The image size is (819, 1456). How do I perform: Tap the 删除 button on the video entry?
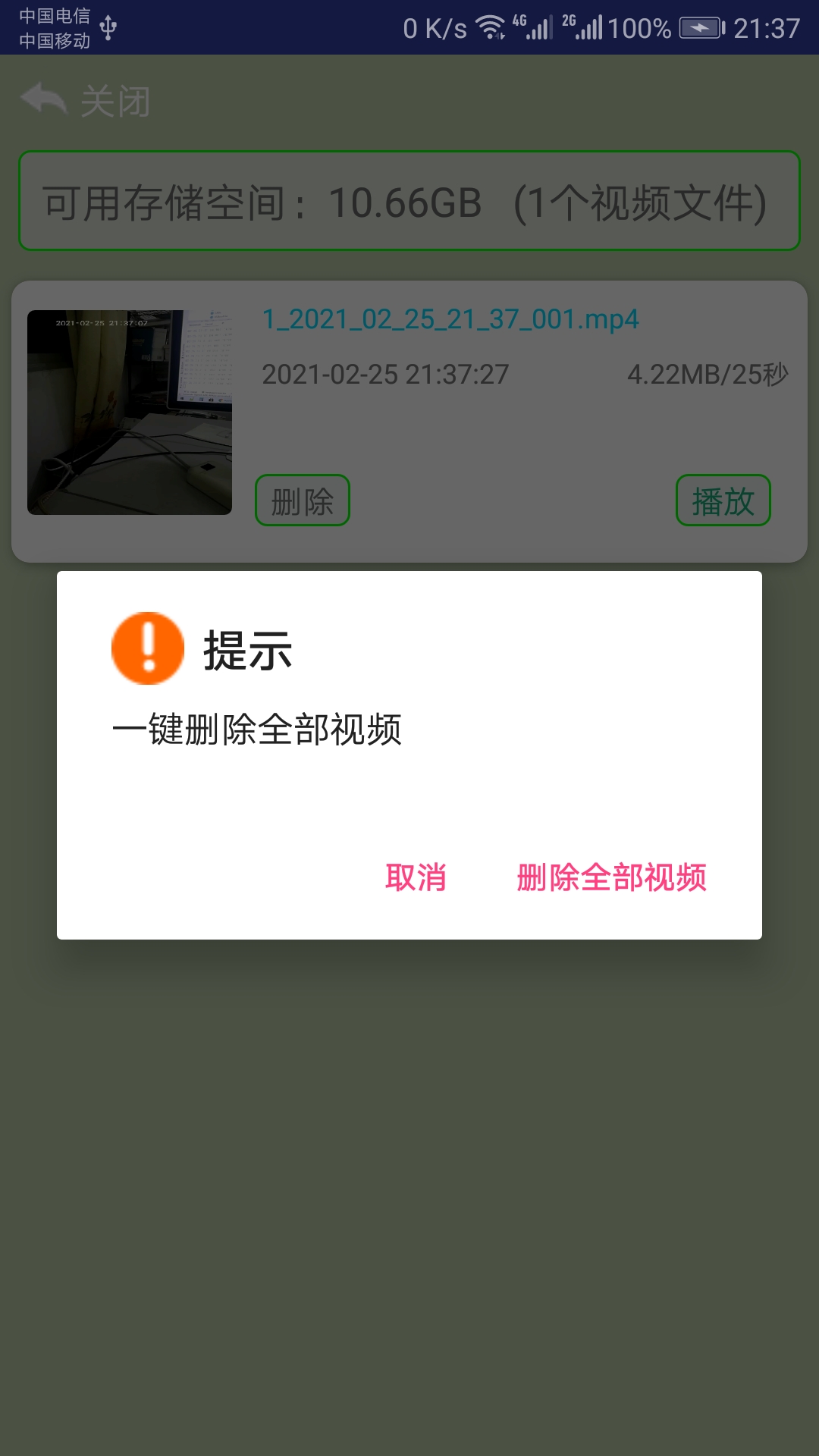[303, 500]
